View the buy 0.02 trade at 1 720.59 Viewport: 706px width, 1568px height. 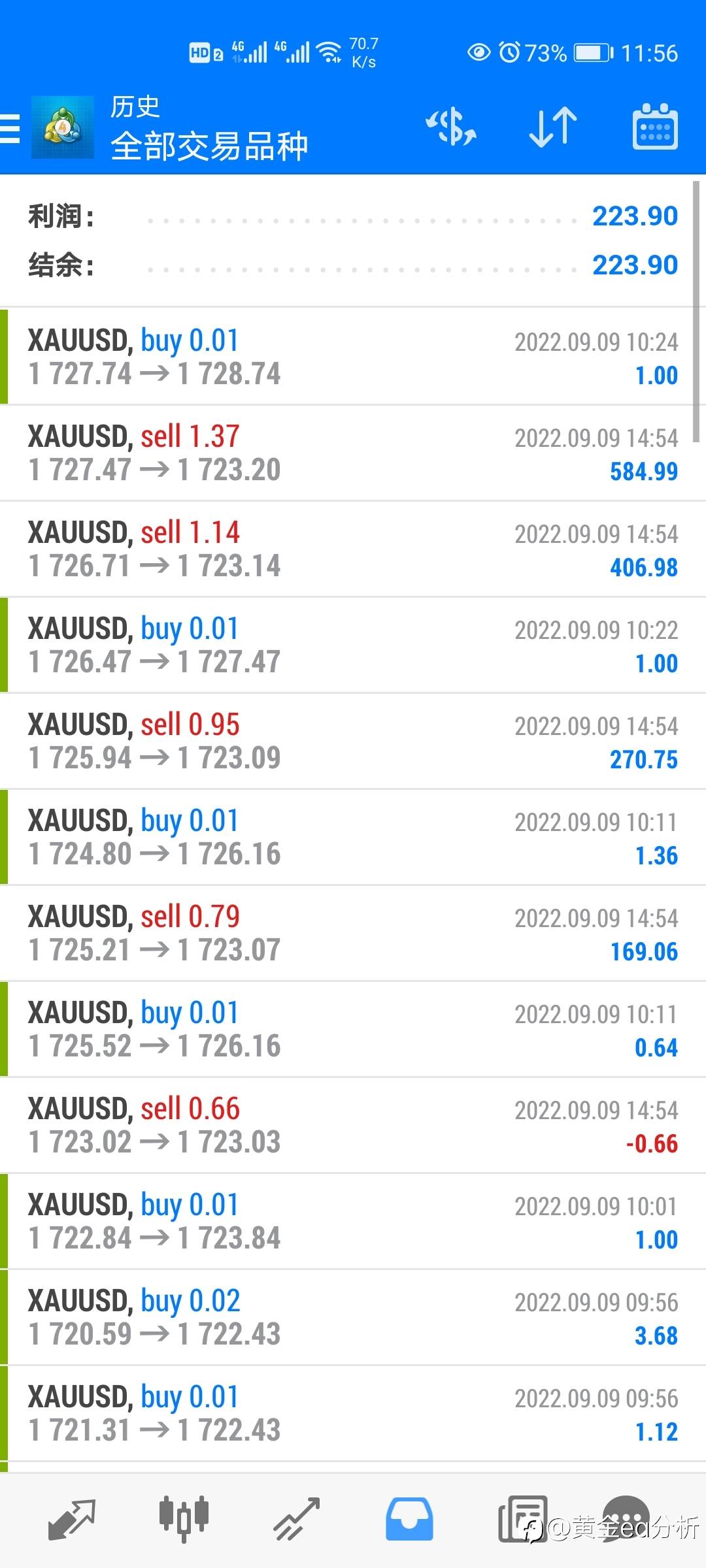(353, 1318)
